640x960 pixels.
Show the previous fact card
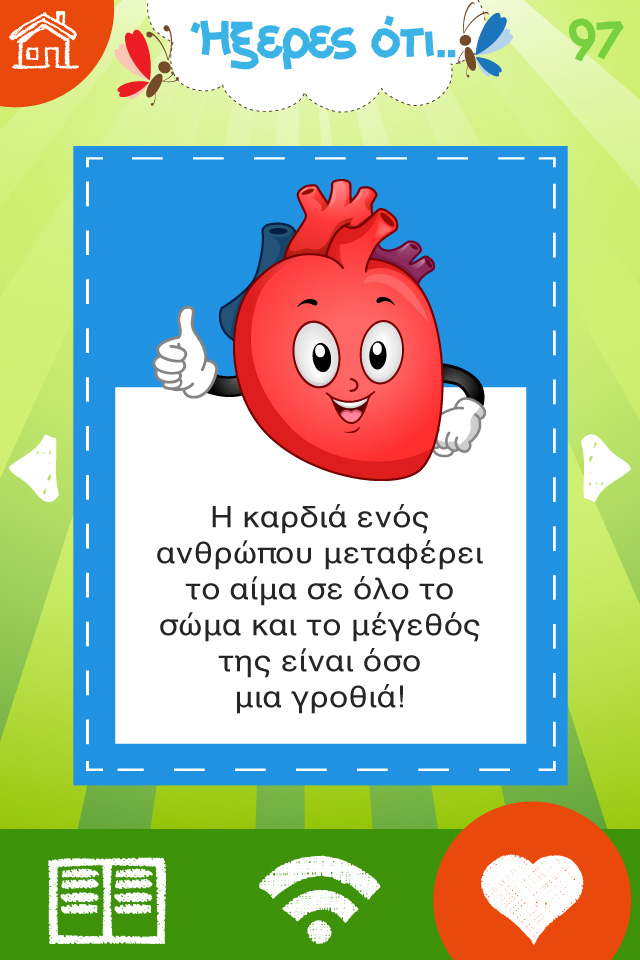pyautogui.click(x=34, y=466)
